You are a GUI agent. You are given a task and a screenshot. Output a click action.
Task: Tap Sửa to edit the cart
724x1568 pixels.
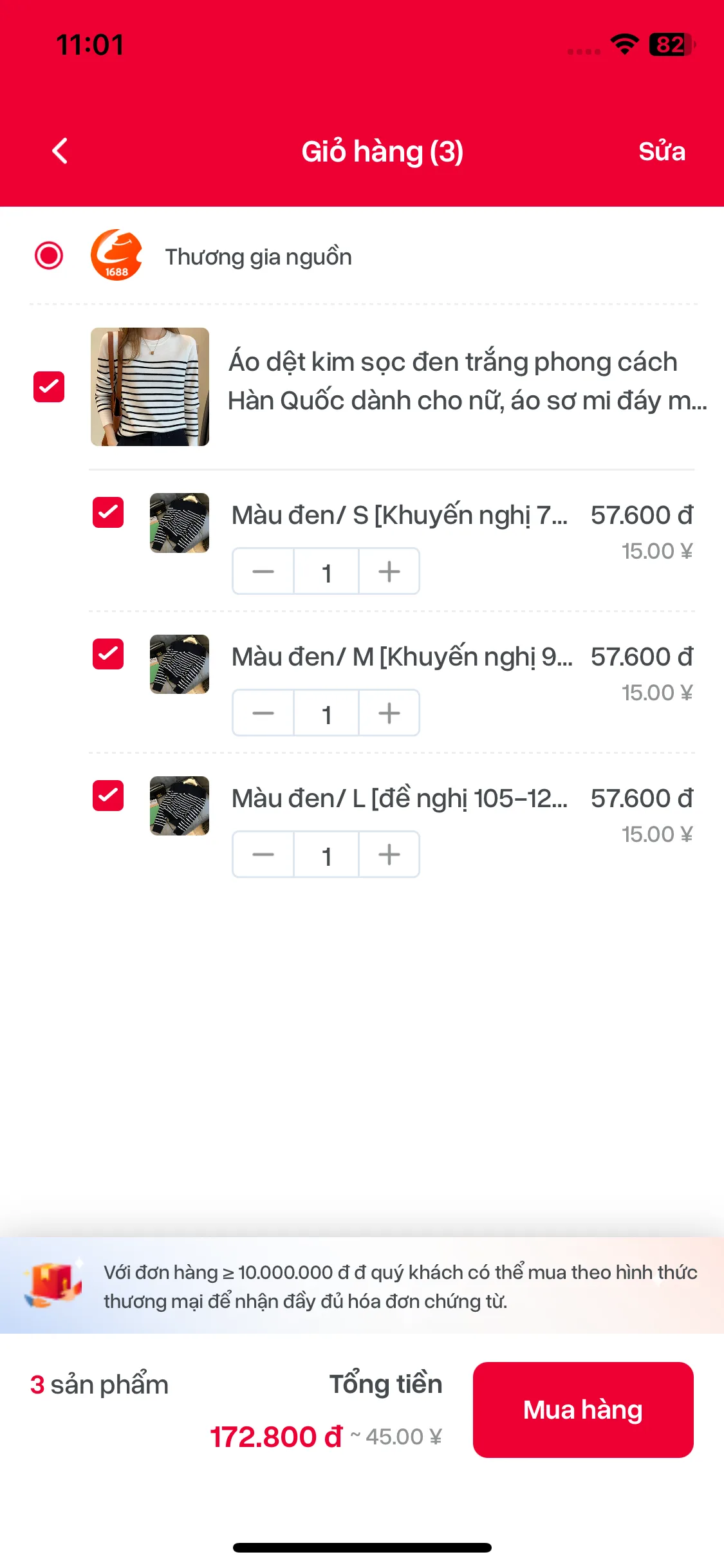(x=661, y=152)
